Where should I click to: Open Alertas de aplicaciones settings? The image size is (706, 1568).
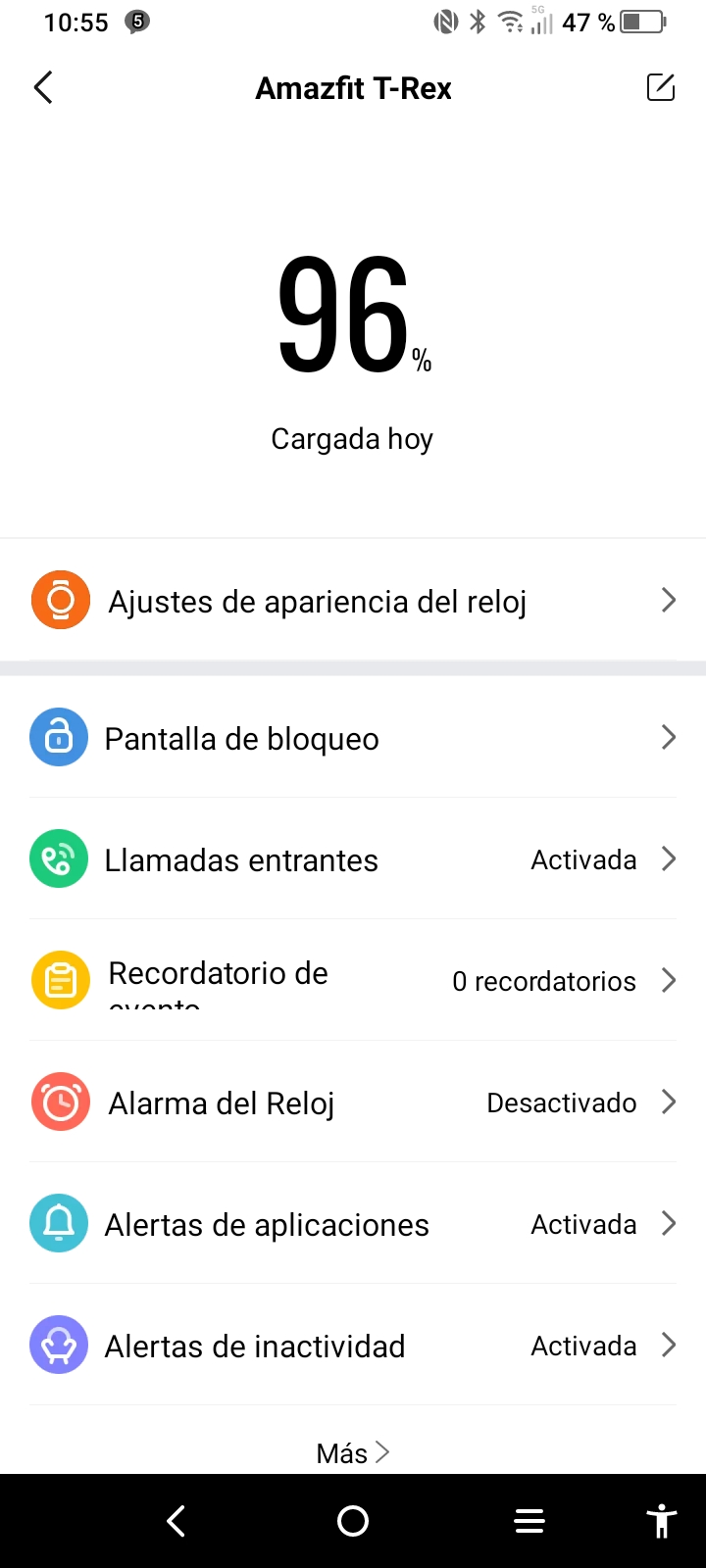[x=353, y=1224]
